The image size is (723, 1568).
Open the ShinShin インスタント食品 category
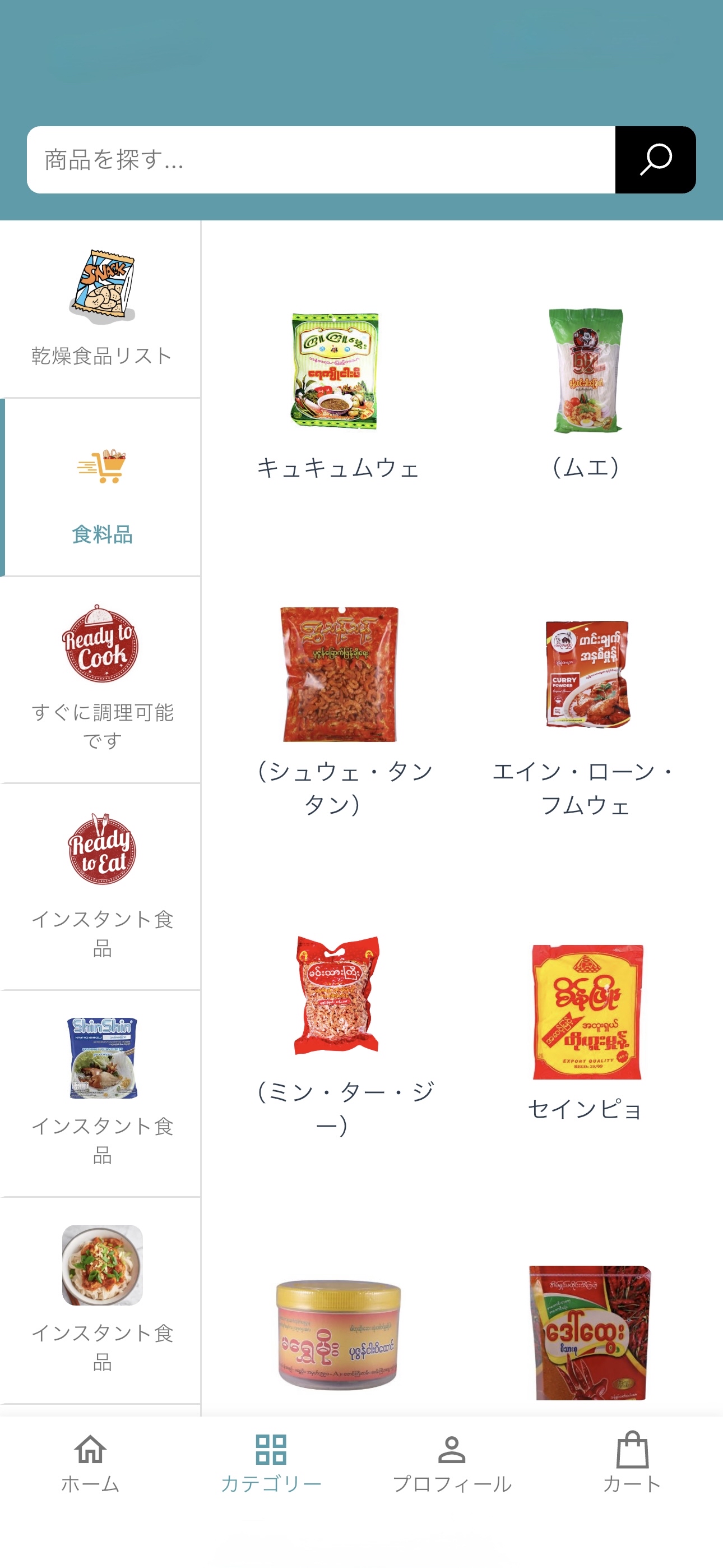[x=101, y=1092]
